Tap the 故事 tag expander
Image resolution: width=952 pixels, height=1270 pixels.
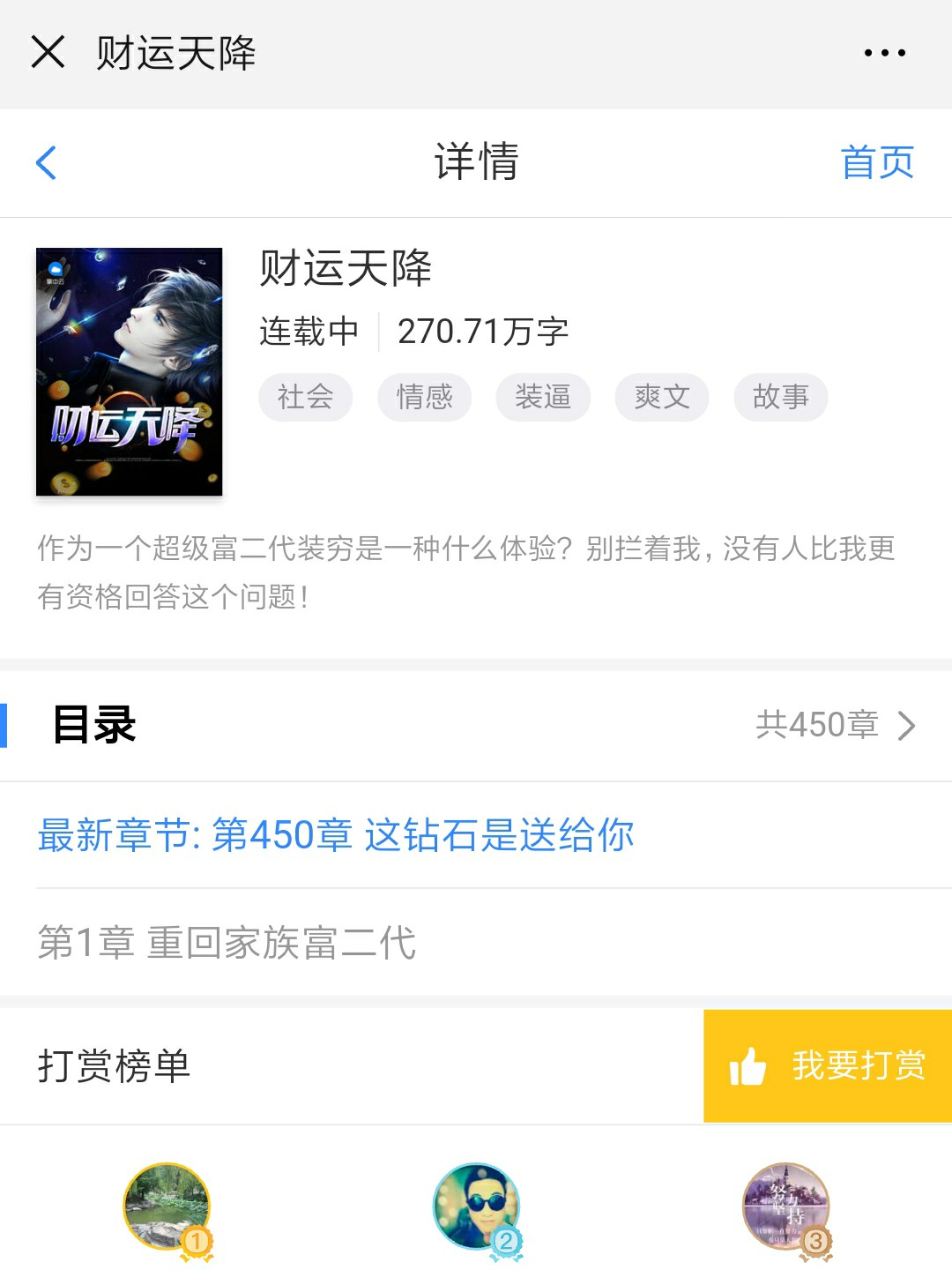[780, 397]
